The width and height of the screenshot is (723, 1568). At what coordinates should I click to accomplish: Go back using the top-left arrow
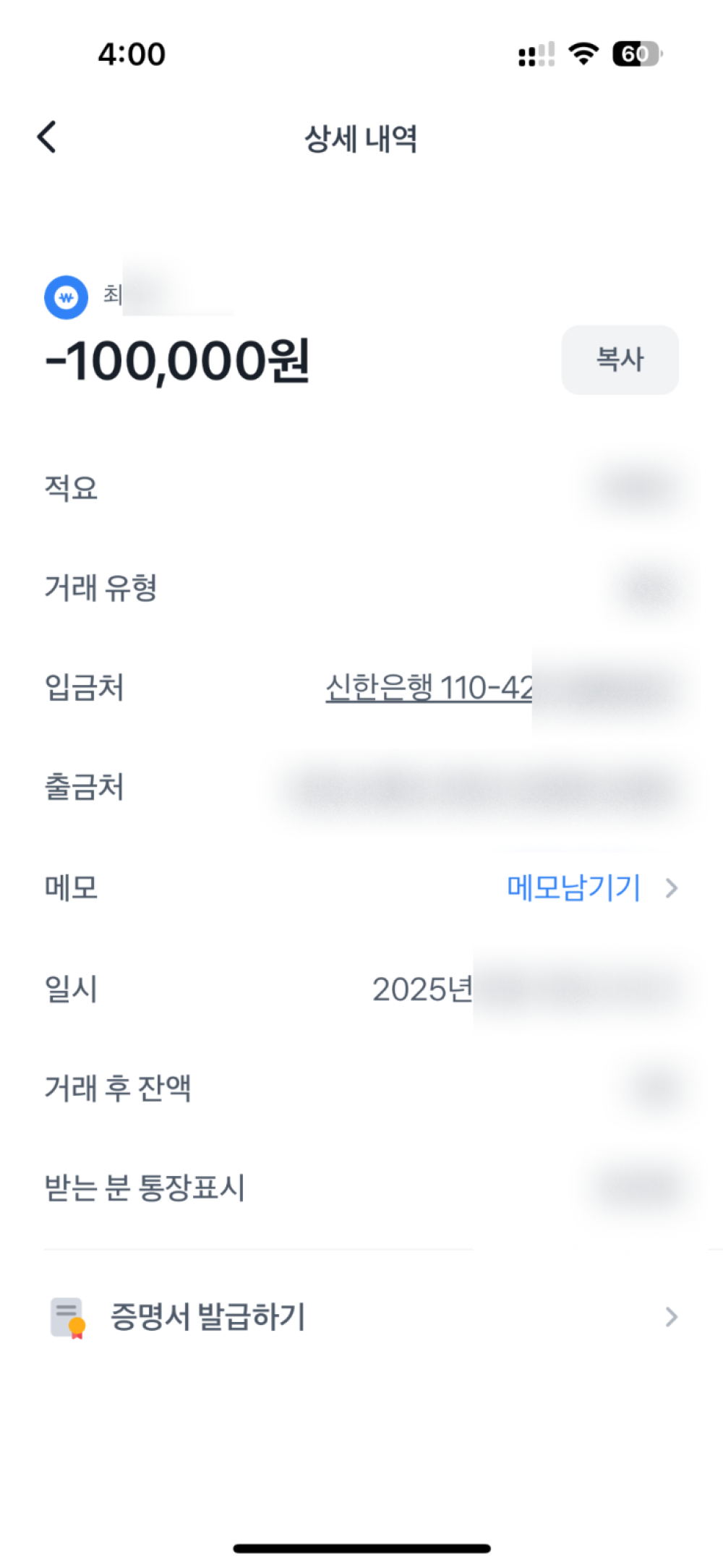[x=47, y=137]
